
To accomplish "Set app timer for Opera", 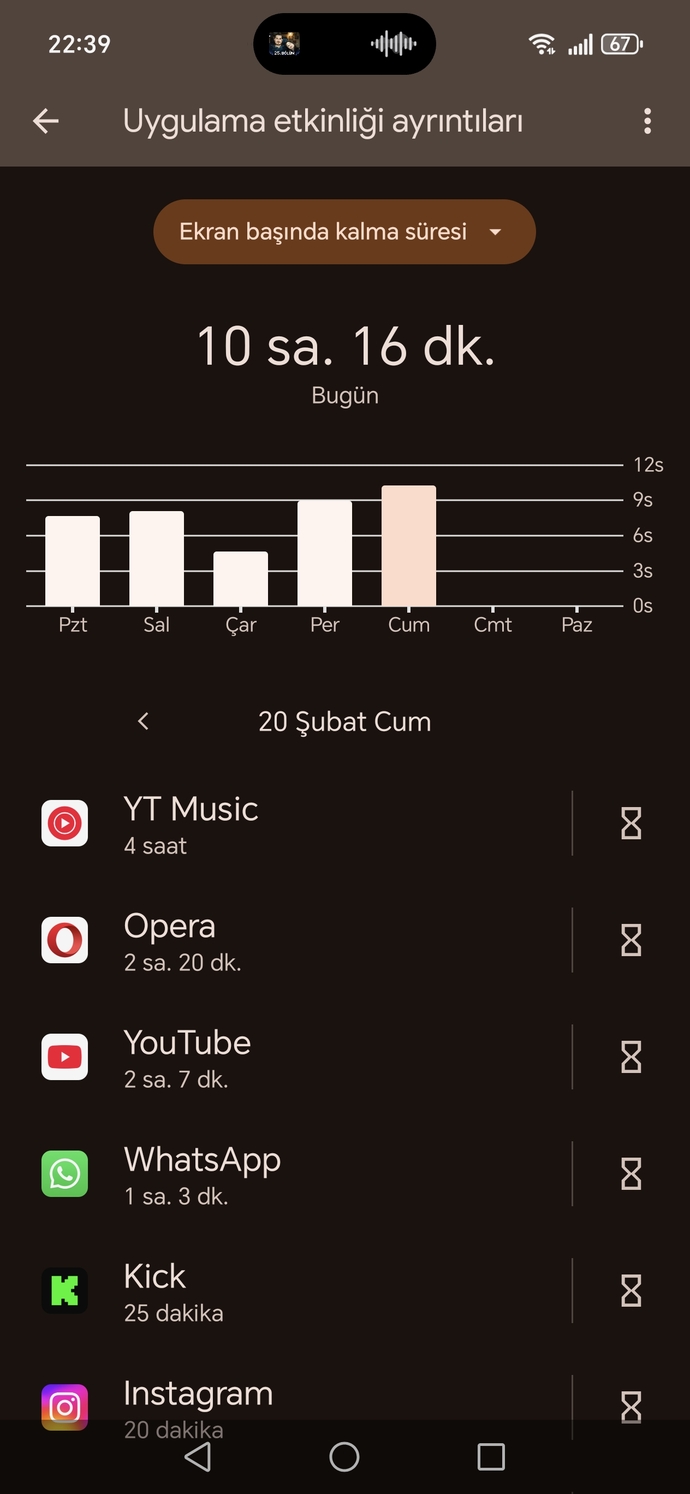I will [x=631, y=941].
